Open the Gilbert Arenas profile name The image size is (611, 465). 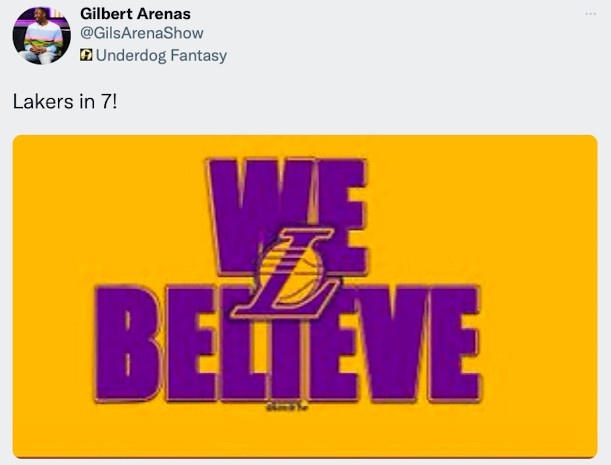point(135,14)
